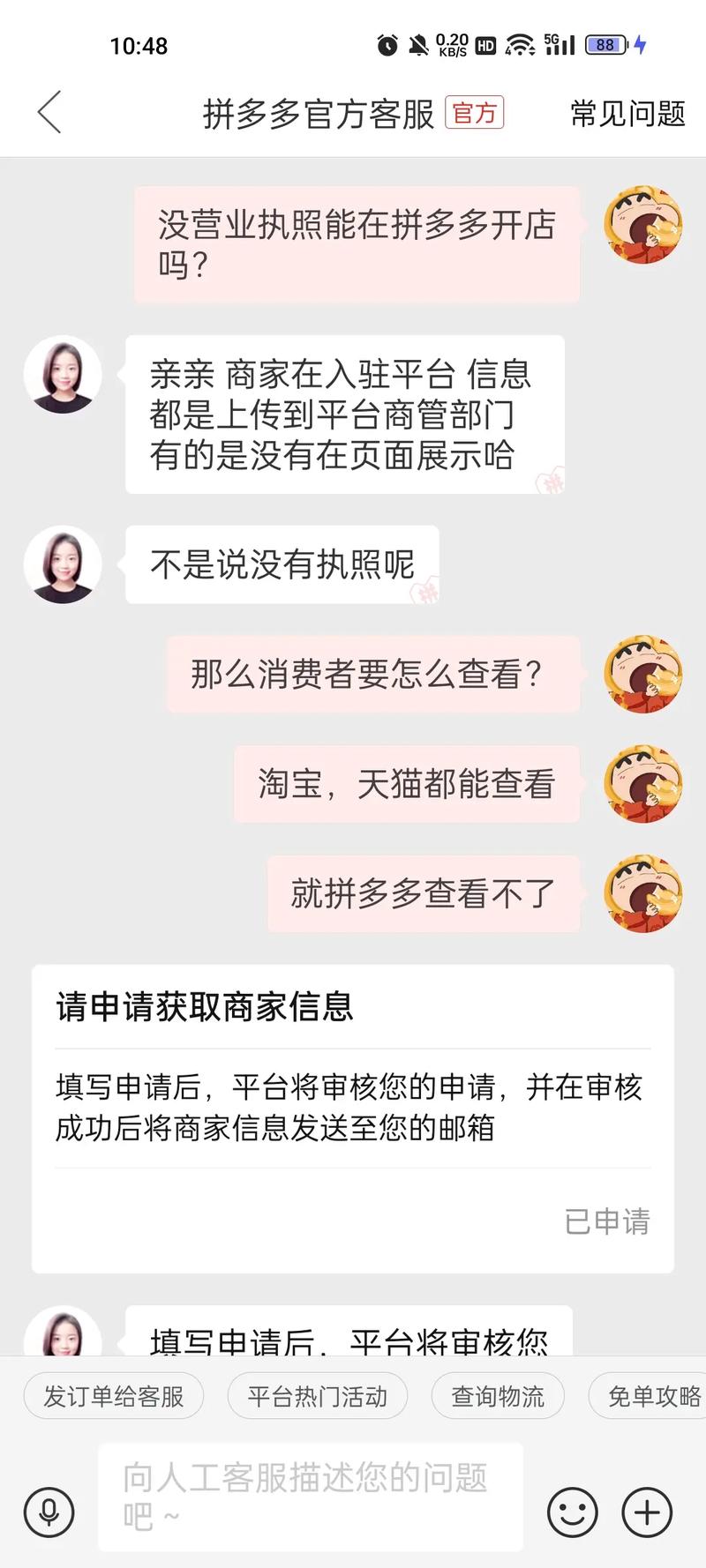Select the 免单攻略 shortcut

click(653, 1396)
